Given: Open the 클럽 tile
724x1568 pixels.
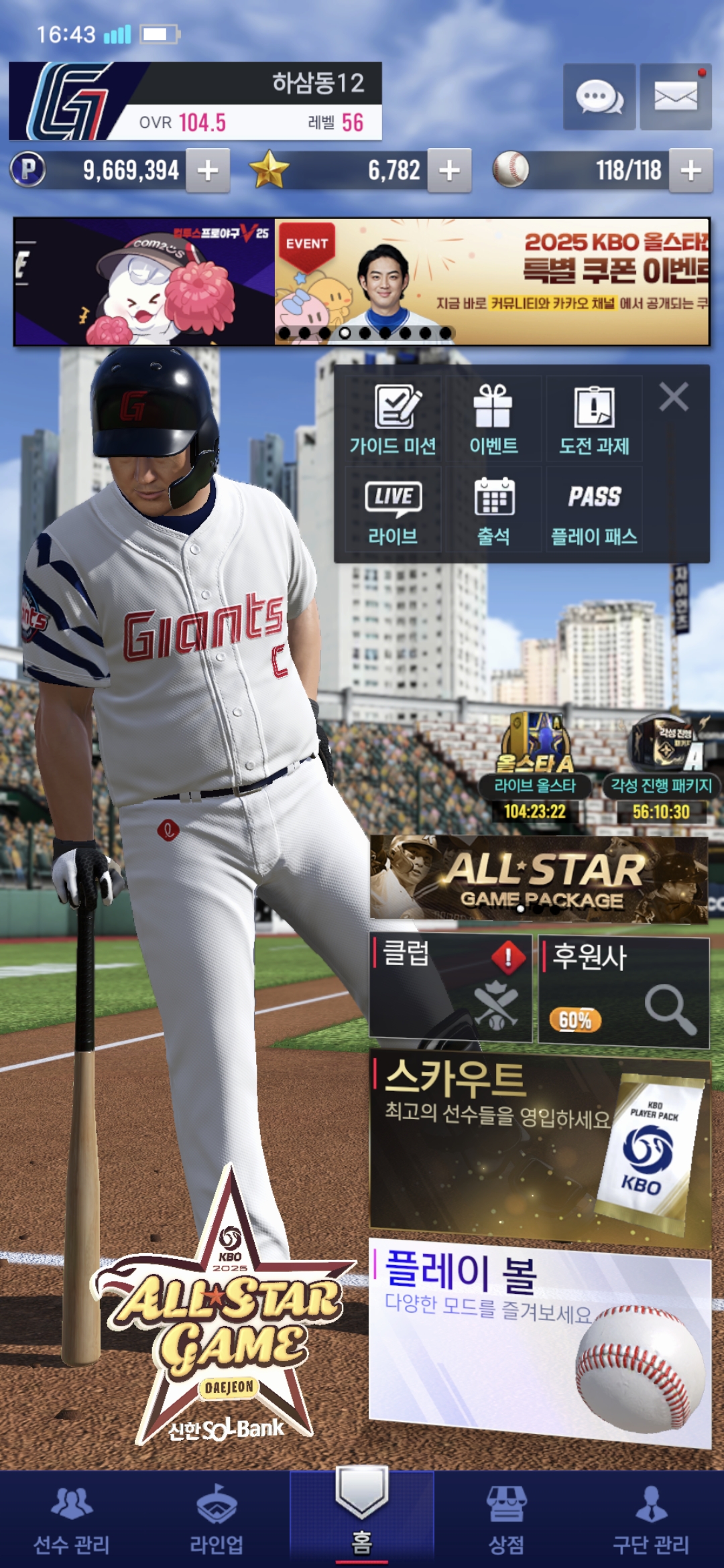Looking at the screenshot, I should click(x=450, y=989).
